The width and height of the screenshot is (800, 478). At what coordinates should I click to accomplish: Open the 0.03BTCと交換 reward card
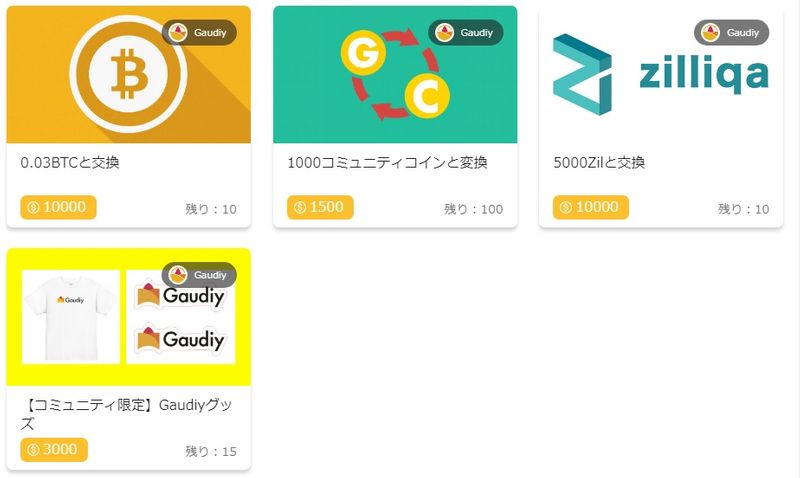pos(128,116)
